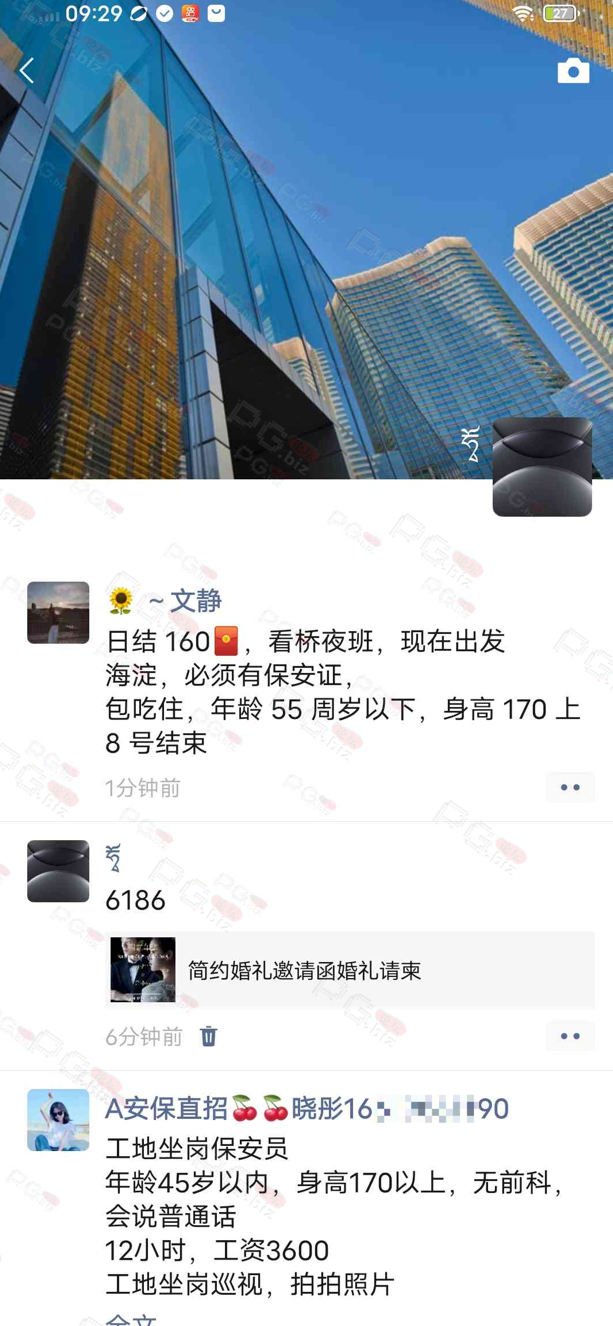
Task: Open 文静's profile picture
Action: pyautogui.click(x=58, y=612)
